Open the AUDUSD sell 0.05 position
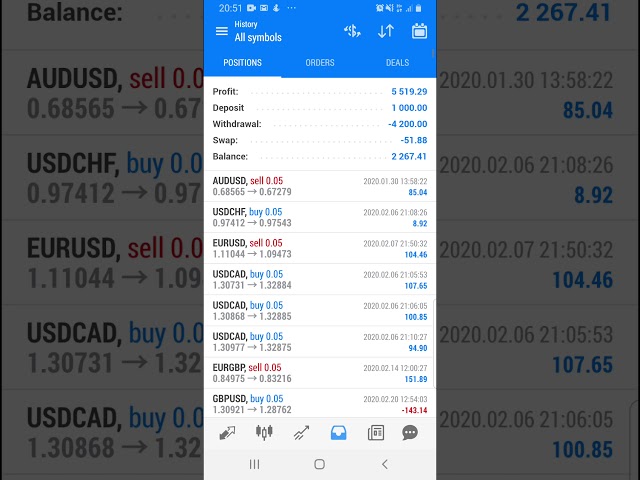640x480 pixels. coord(320,186)
